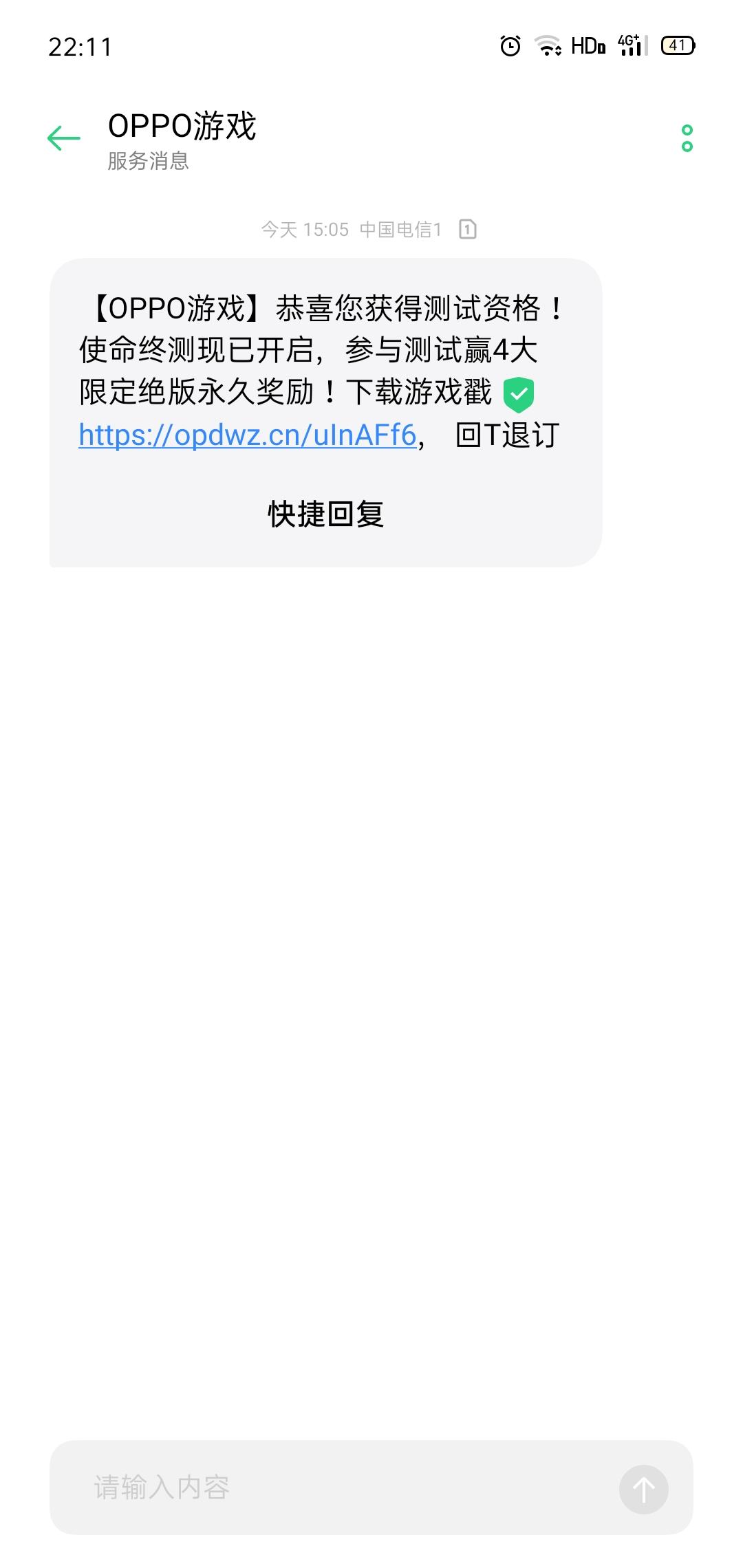Tap the send arrow button
Image resolution: width=743 pixels, height=1568 pixels.
643,1490
